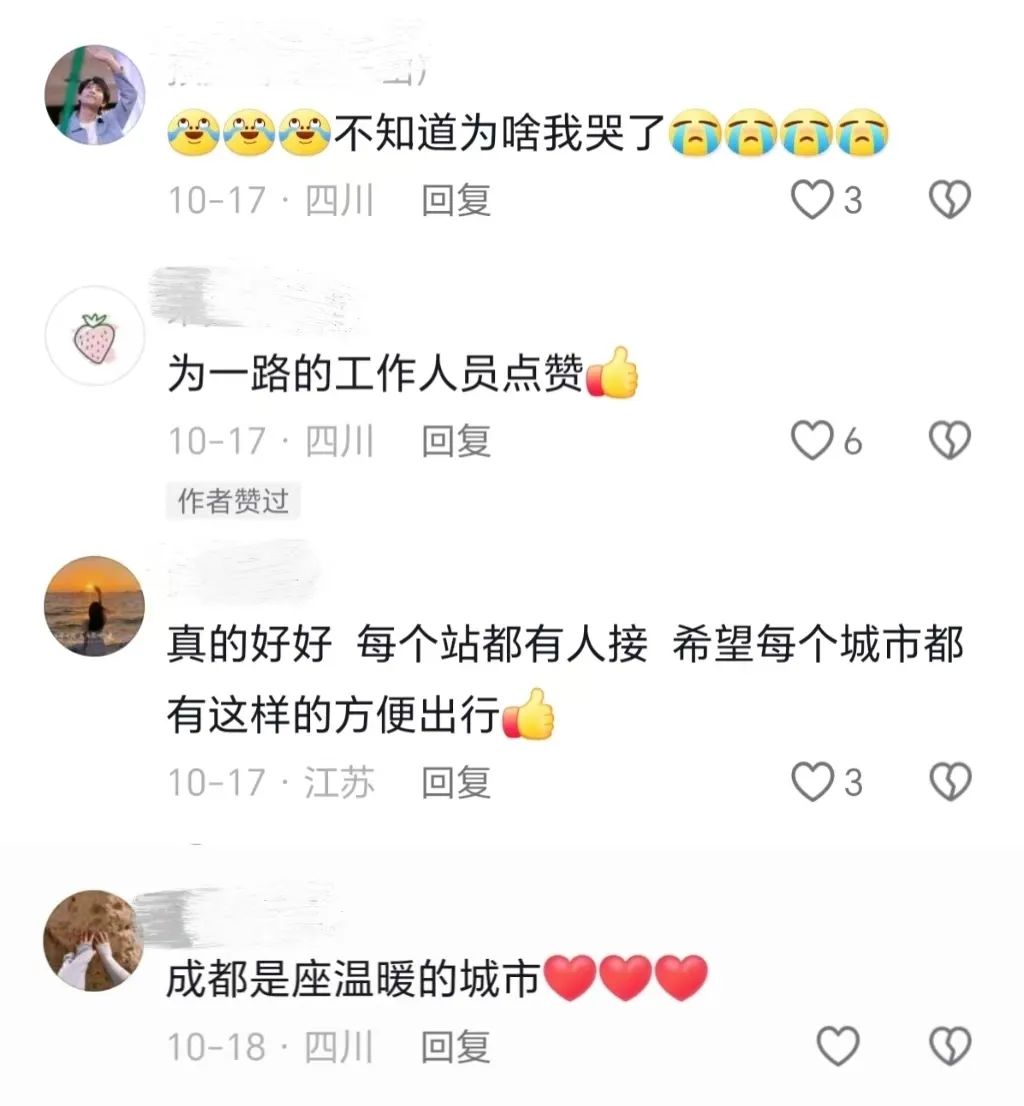Image resolution: width=1024 pixels, height=1106 pixels.
Task: Dislike the comment '为一路的工作人员点赞'
Action: tap(949, 440)
